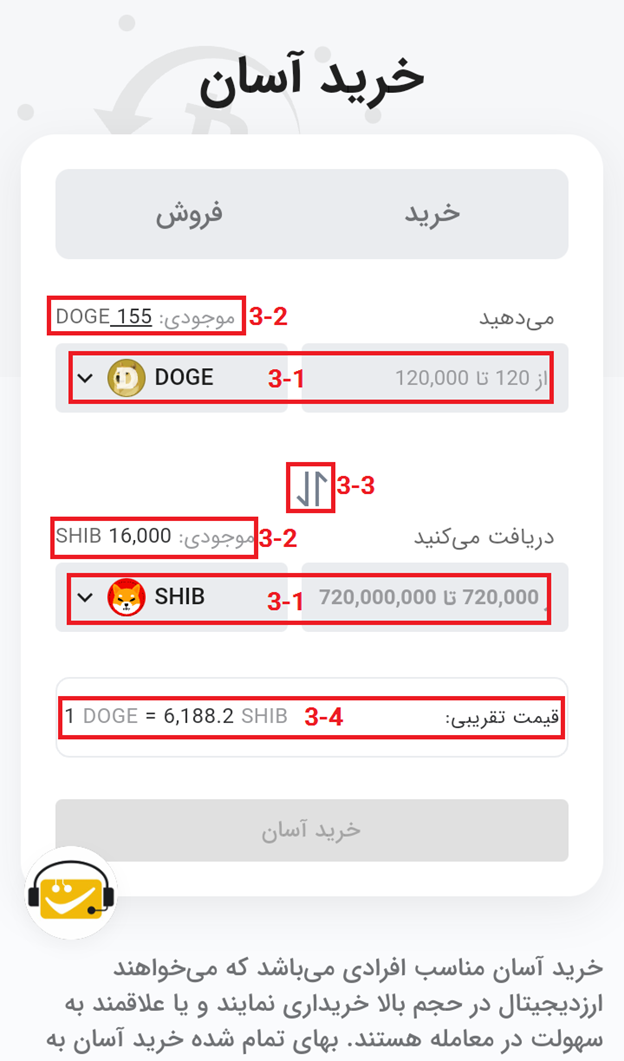
Task: Focus the pay amount field (120 تا 120,000)
Action: [x=435, y=378]
